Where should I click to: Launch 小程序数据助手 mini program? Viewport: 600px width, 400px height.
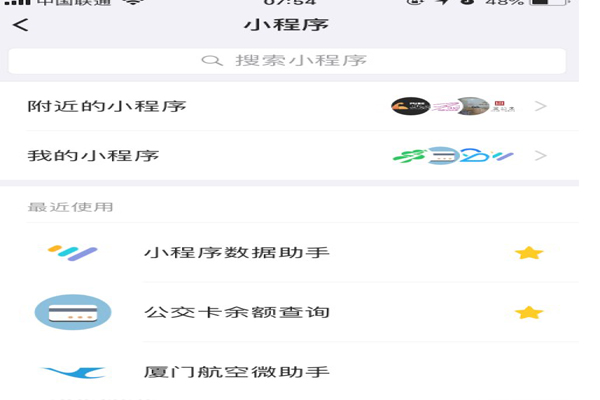click(236, 253)
